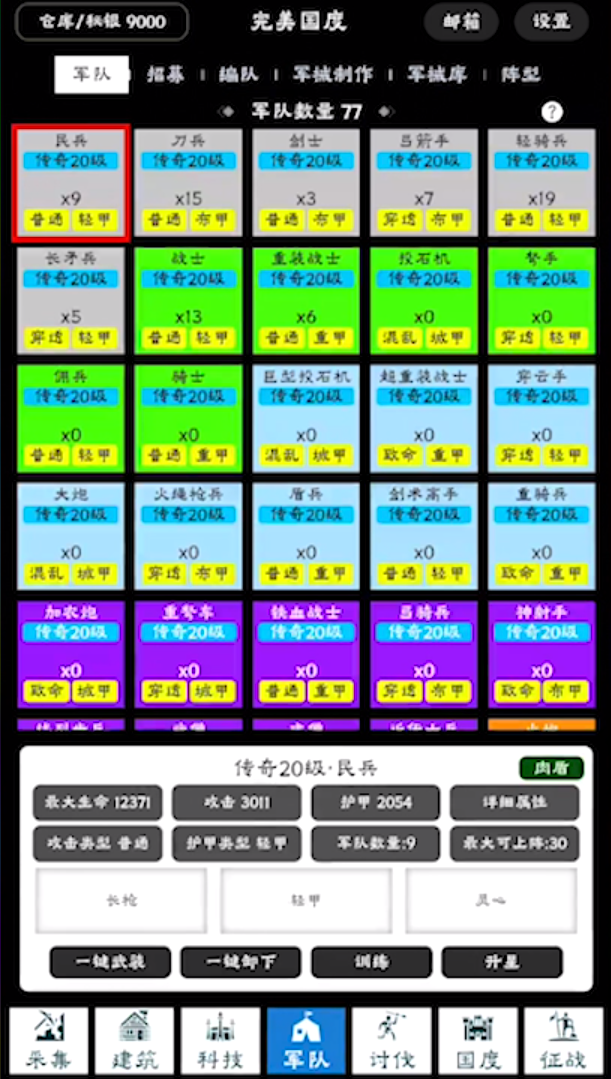Go to the 采集 bottom tab
The width and height of the screenshot is (611, 1079).
coord(49,1041)
